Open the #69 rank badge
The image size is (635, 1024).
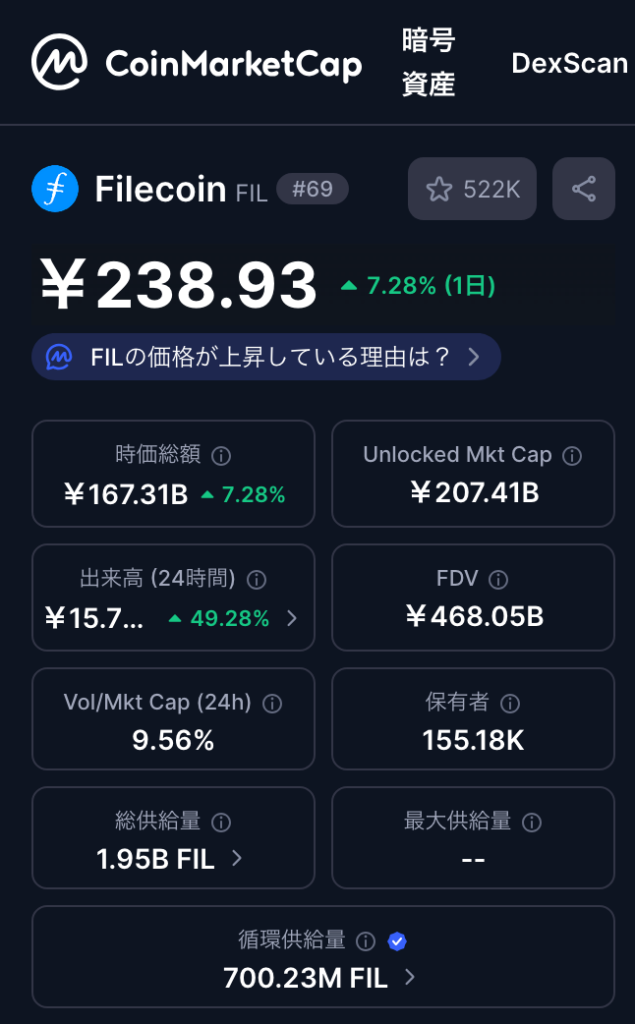pyautogui.click(x=312, y=188)
